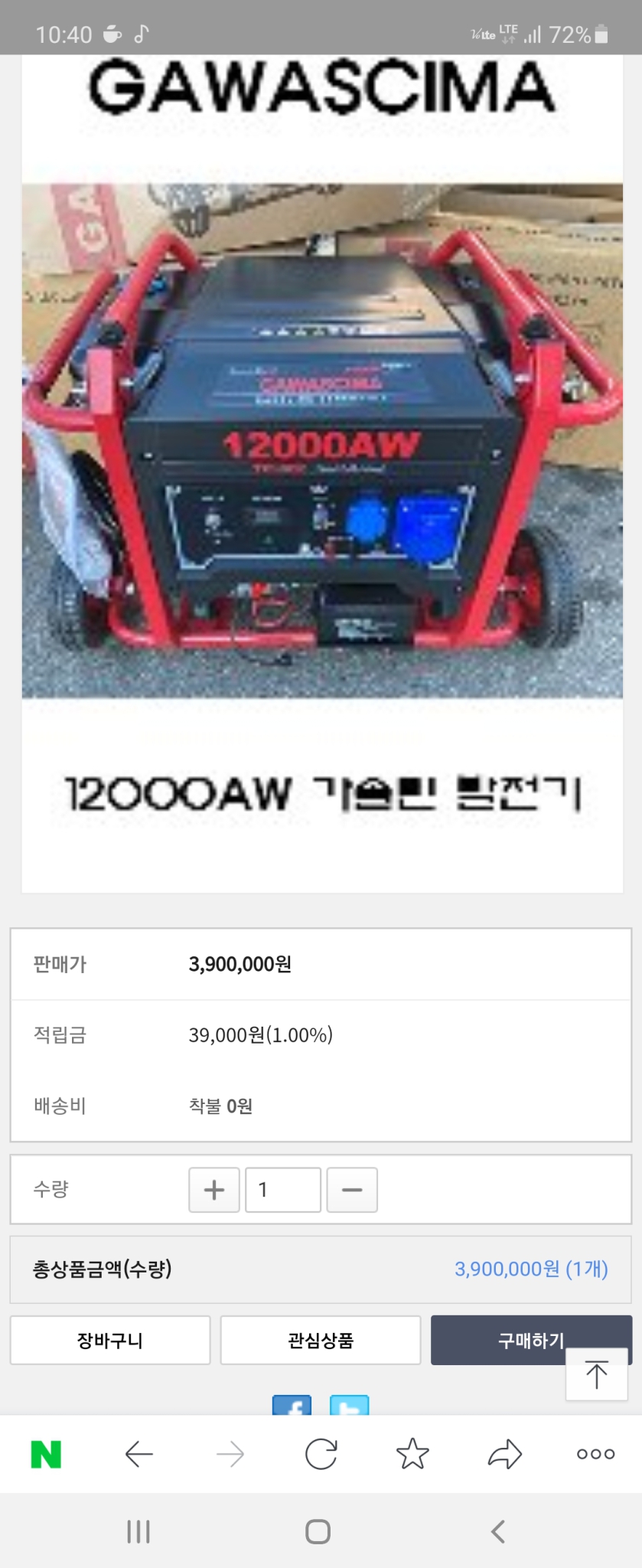Image resolution: width=642 pixels, height=1568 pixels.
Task: Increase quantity with the plus button
Action: click(213, 1189)
